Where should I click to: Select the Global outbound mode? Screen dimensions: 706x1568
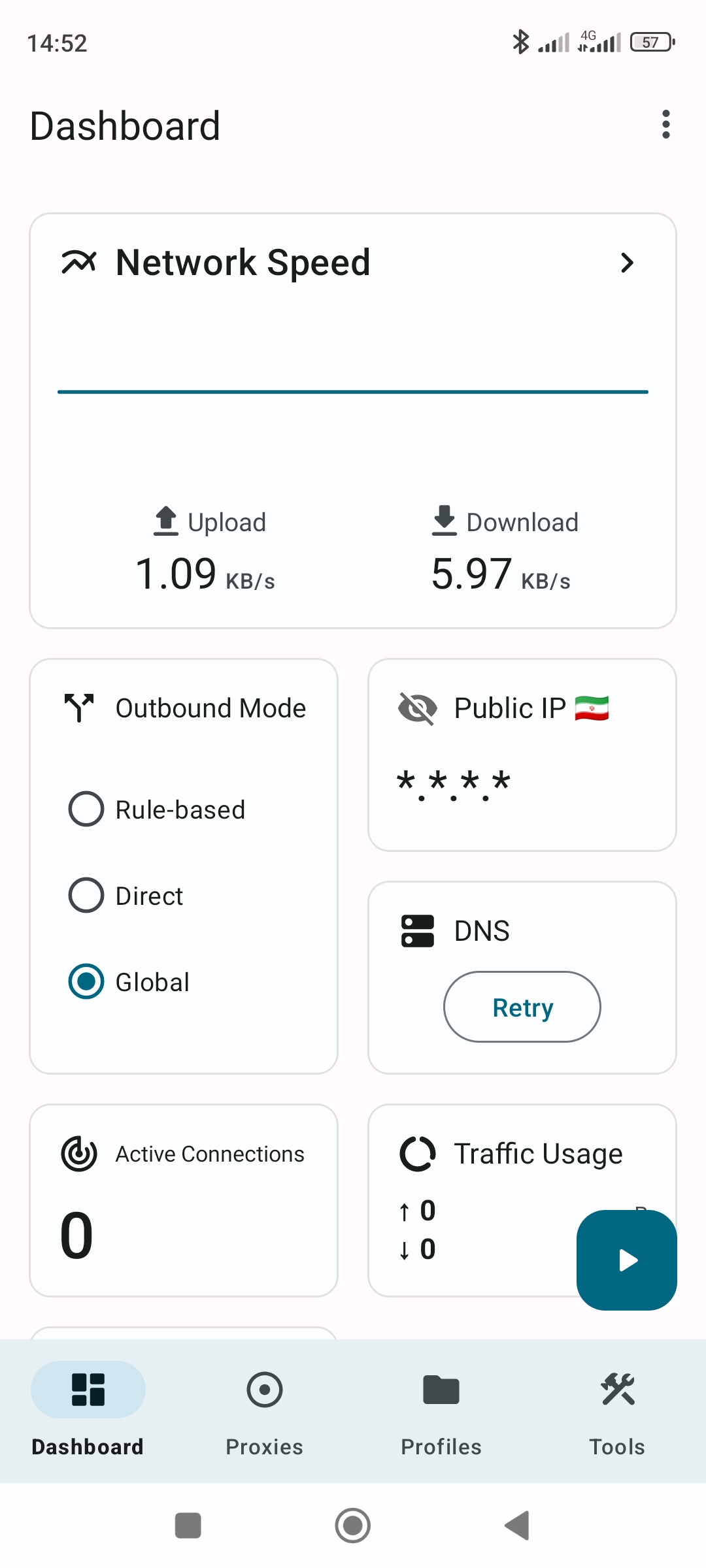click(x=85, y=981)
